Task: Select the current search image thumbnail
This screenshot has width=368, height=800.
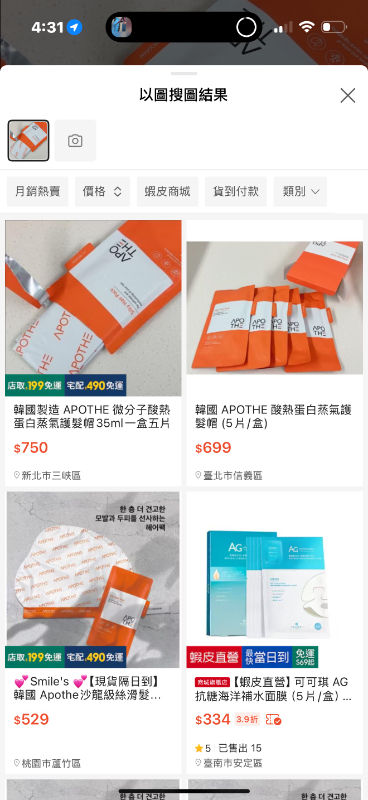Action: coord(29,141)
